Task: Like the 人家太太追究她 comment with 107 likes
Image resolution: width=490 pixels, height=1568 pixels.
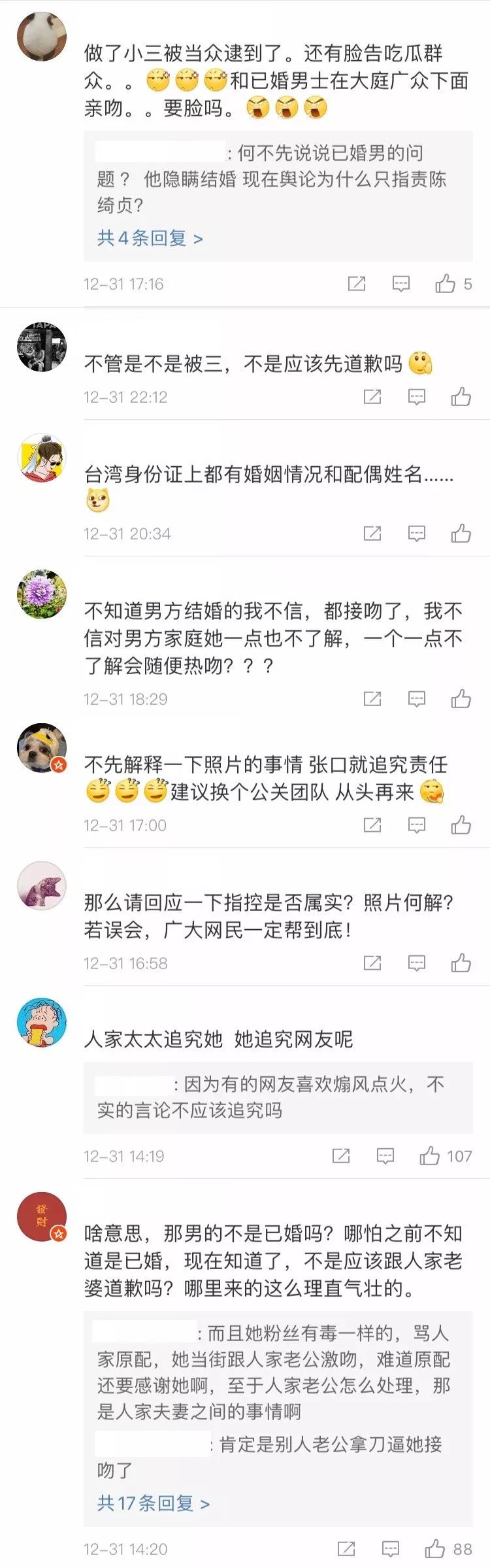Action: pyautogui.click(x=430, y=1156)
